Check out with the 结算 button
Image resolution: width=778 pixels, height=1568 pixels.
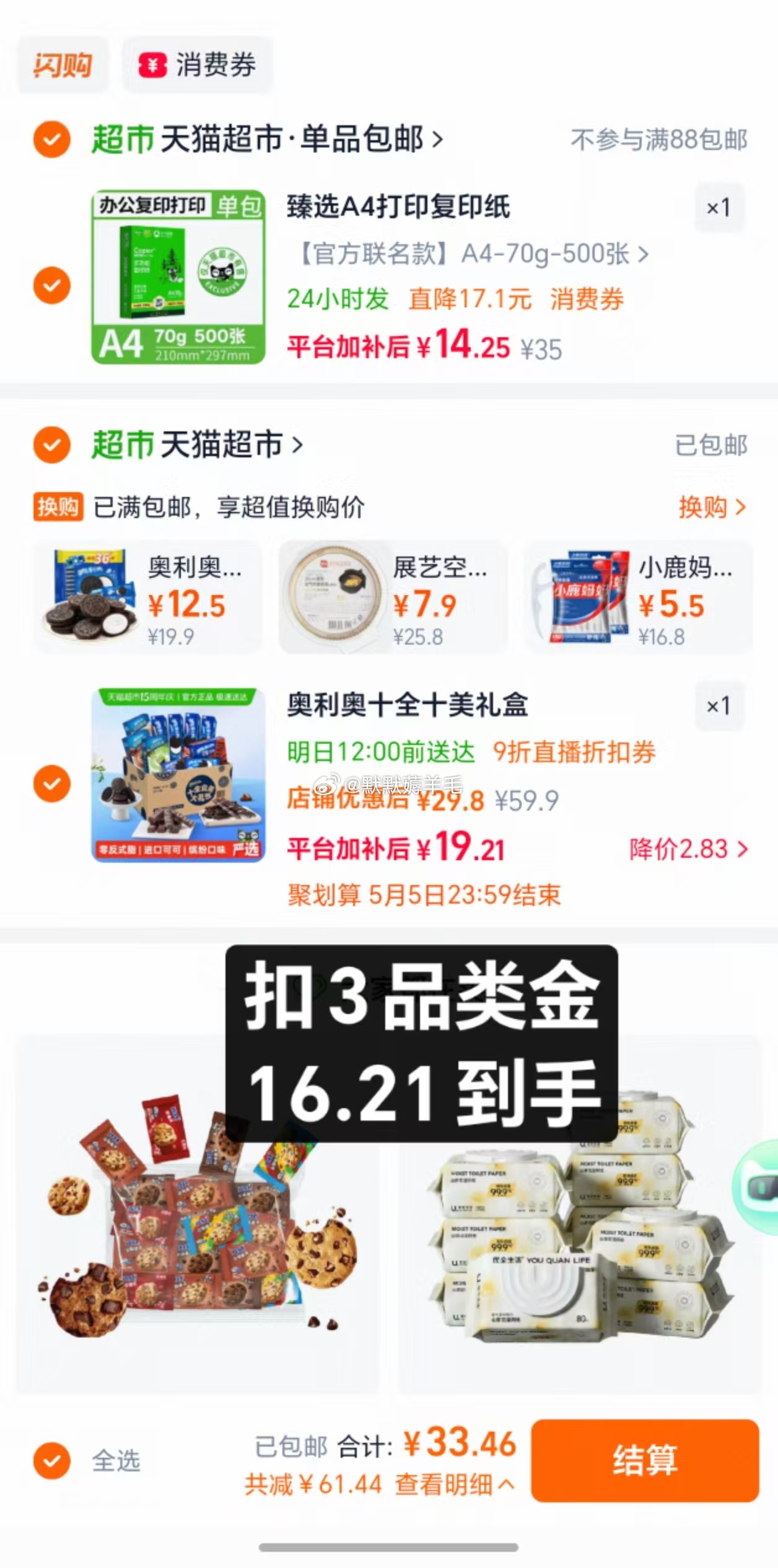(x=644, y=1460)
